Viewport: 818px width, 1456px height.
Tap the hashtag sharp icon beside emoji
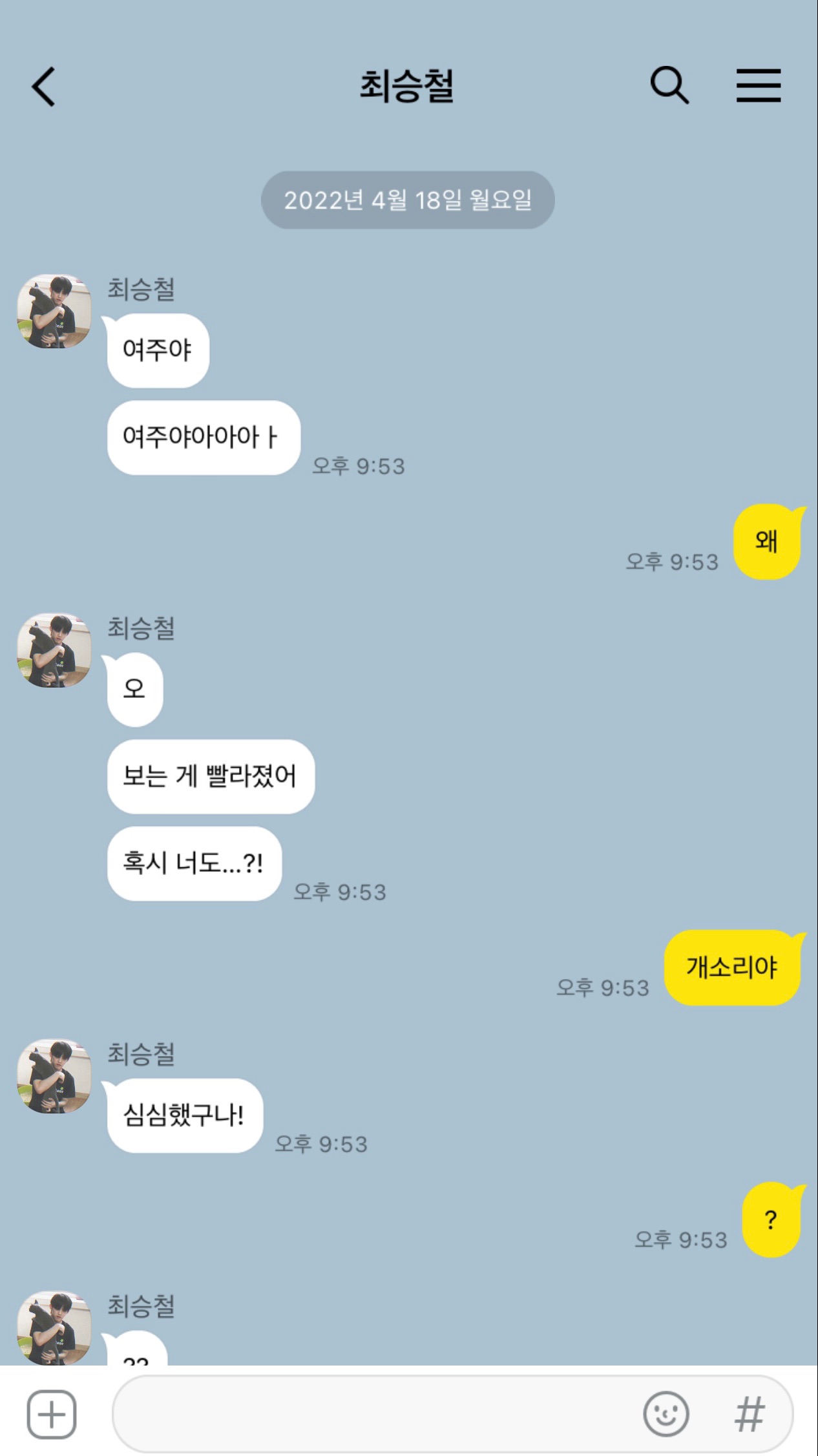(x=750, y=1413)
